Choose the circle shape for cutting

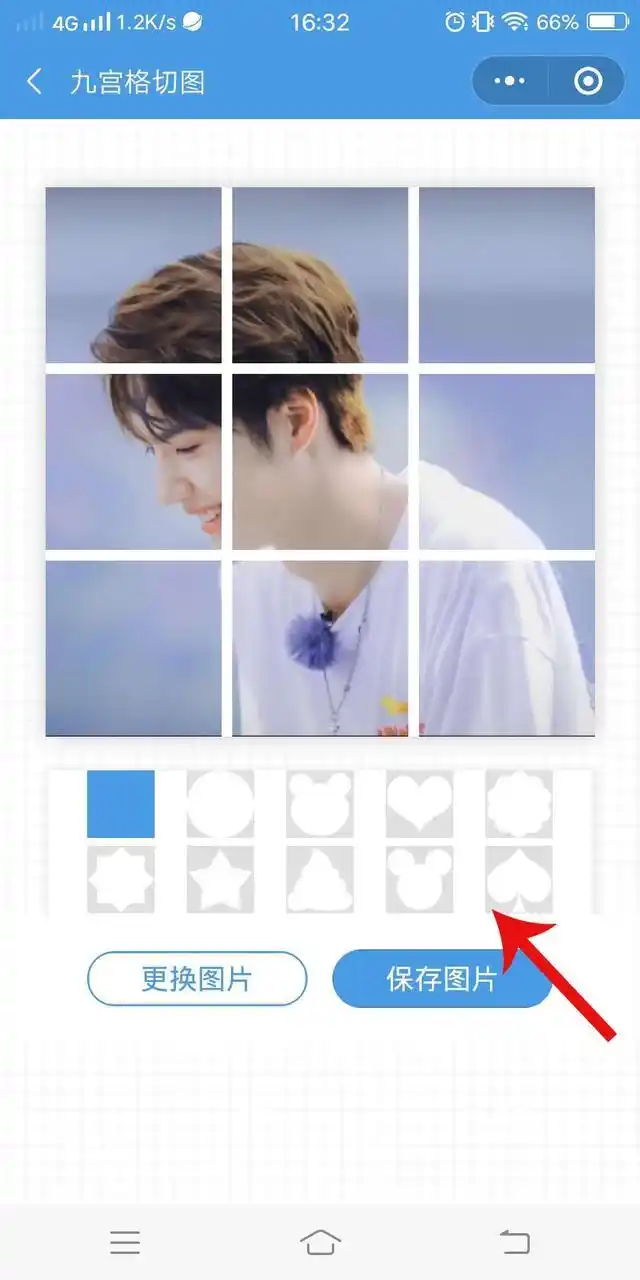pyautogui.click(x=220, y=803)
